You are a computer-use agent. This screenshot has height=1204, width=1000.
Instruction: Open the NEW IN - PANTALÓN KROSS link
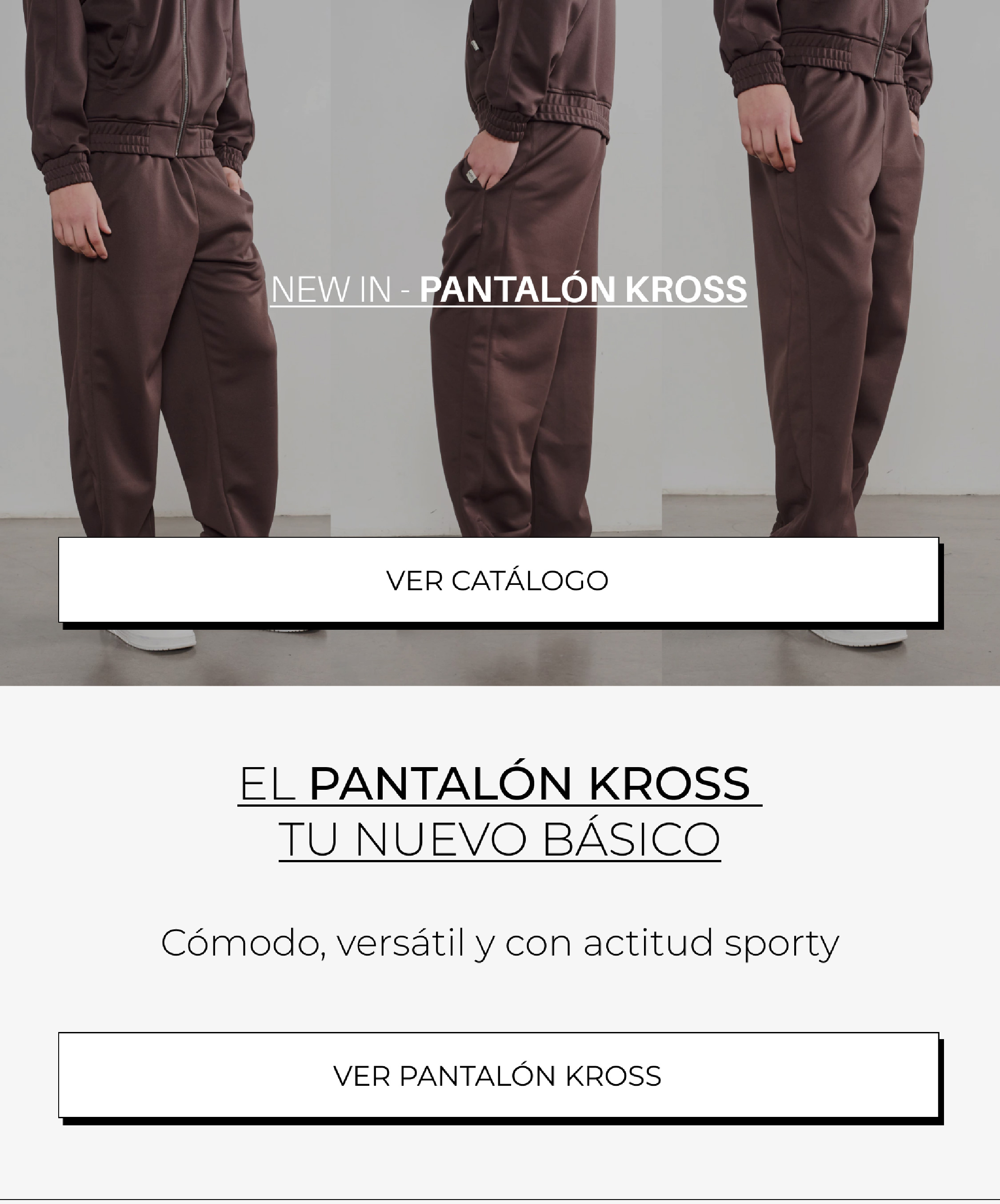point(508,289)
